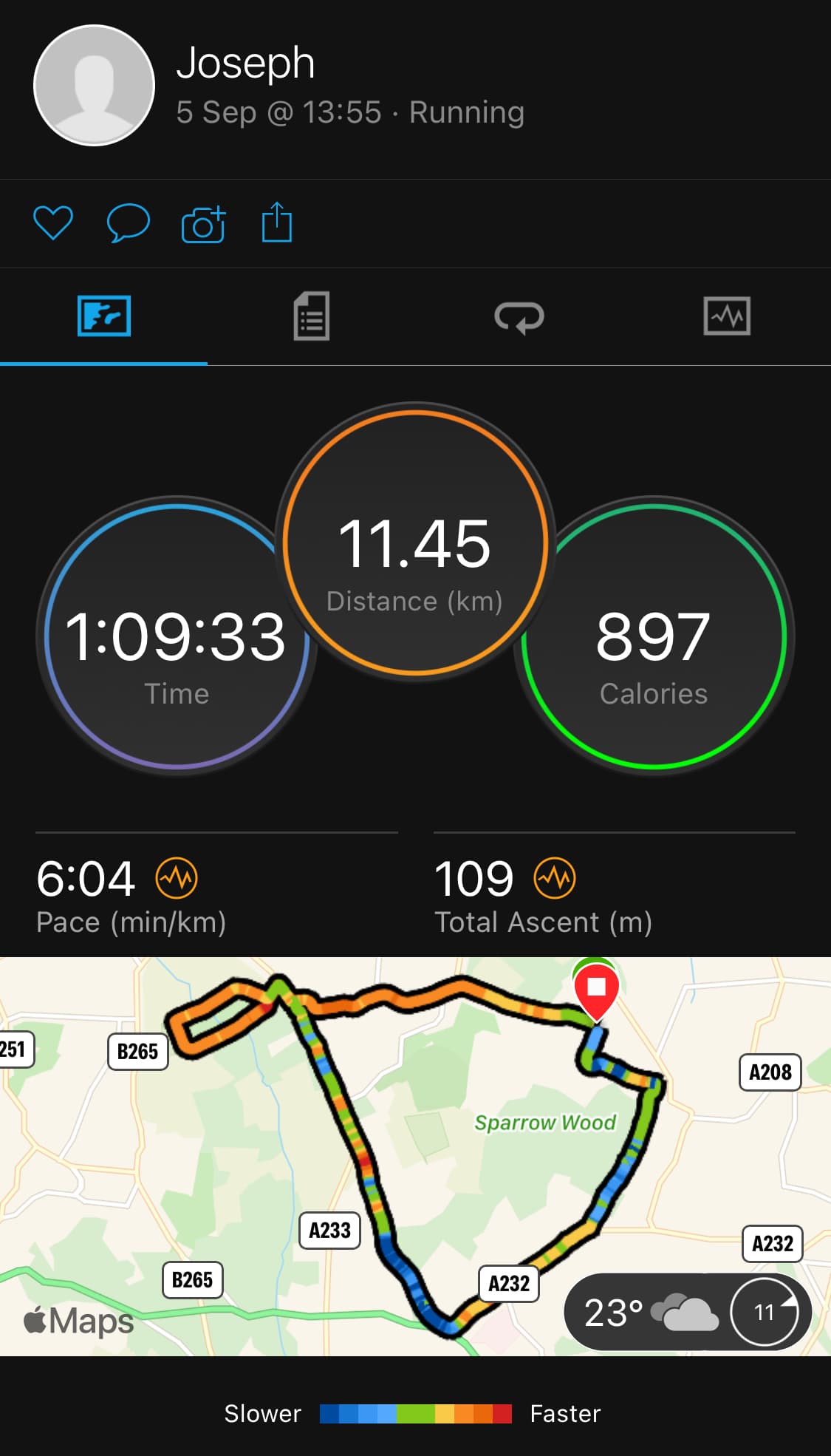Select the overview map tab
The image size is (831, 1456).
coord(104,316)
